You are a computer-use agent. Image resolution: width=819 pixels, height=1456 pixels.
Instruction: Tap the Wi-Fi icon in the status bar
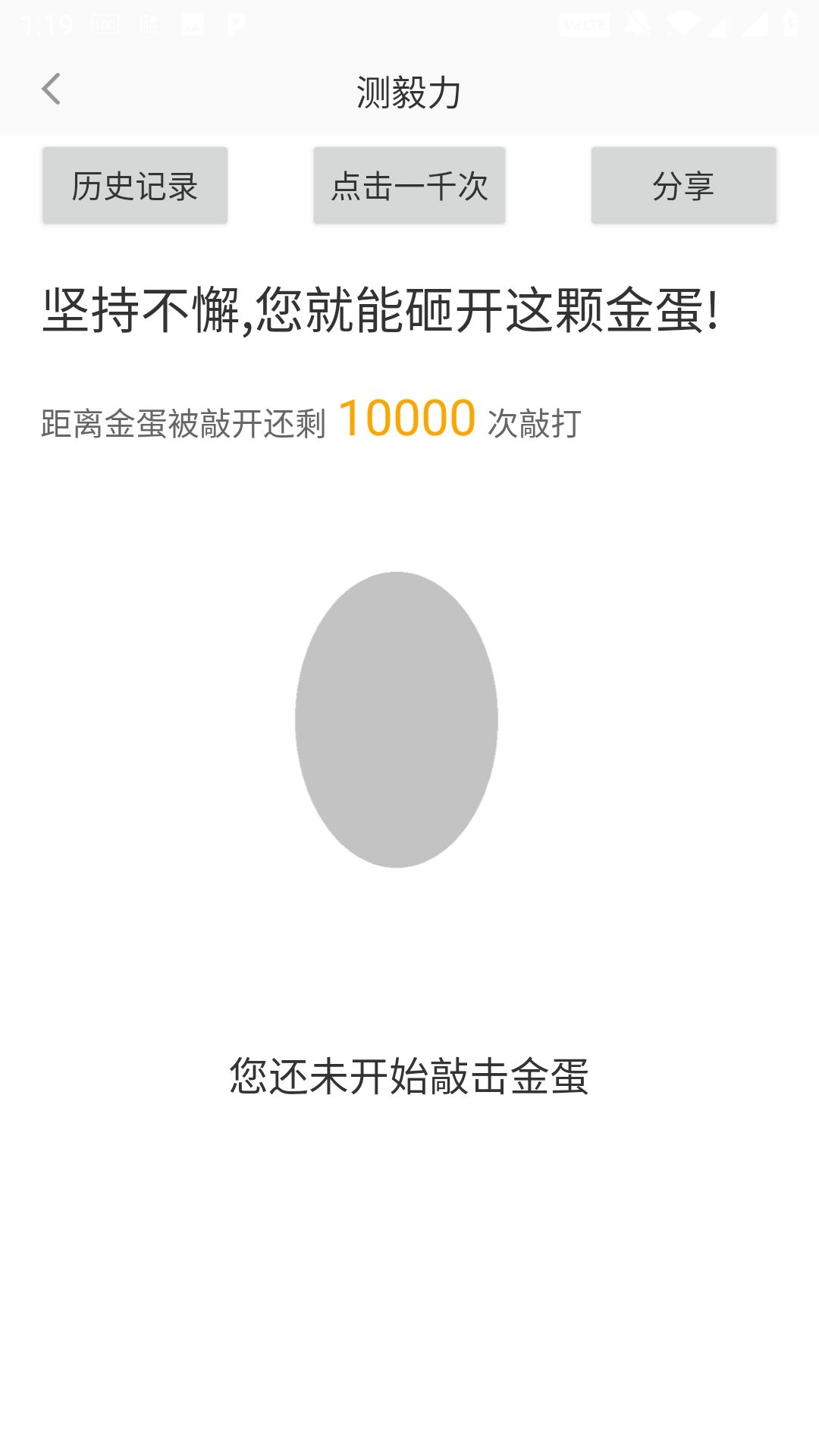click(680, 23)
